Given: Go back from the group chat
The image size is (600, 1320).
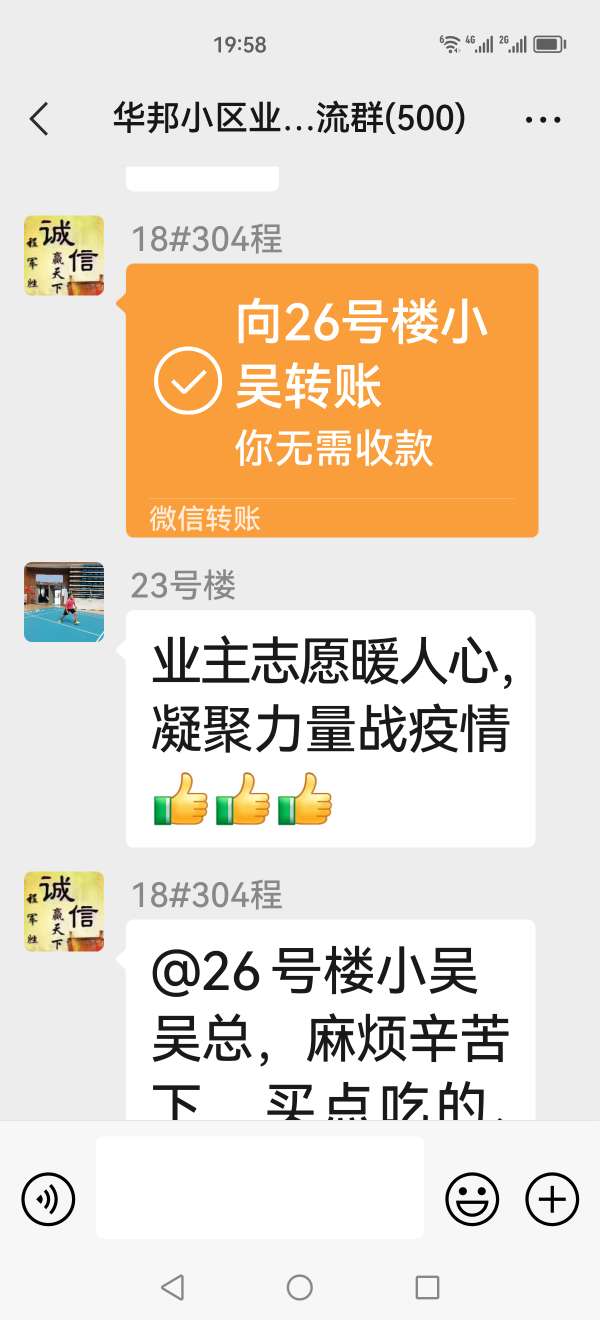Looking at the screenshot, I should pos(39,120).
